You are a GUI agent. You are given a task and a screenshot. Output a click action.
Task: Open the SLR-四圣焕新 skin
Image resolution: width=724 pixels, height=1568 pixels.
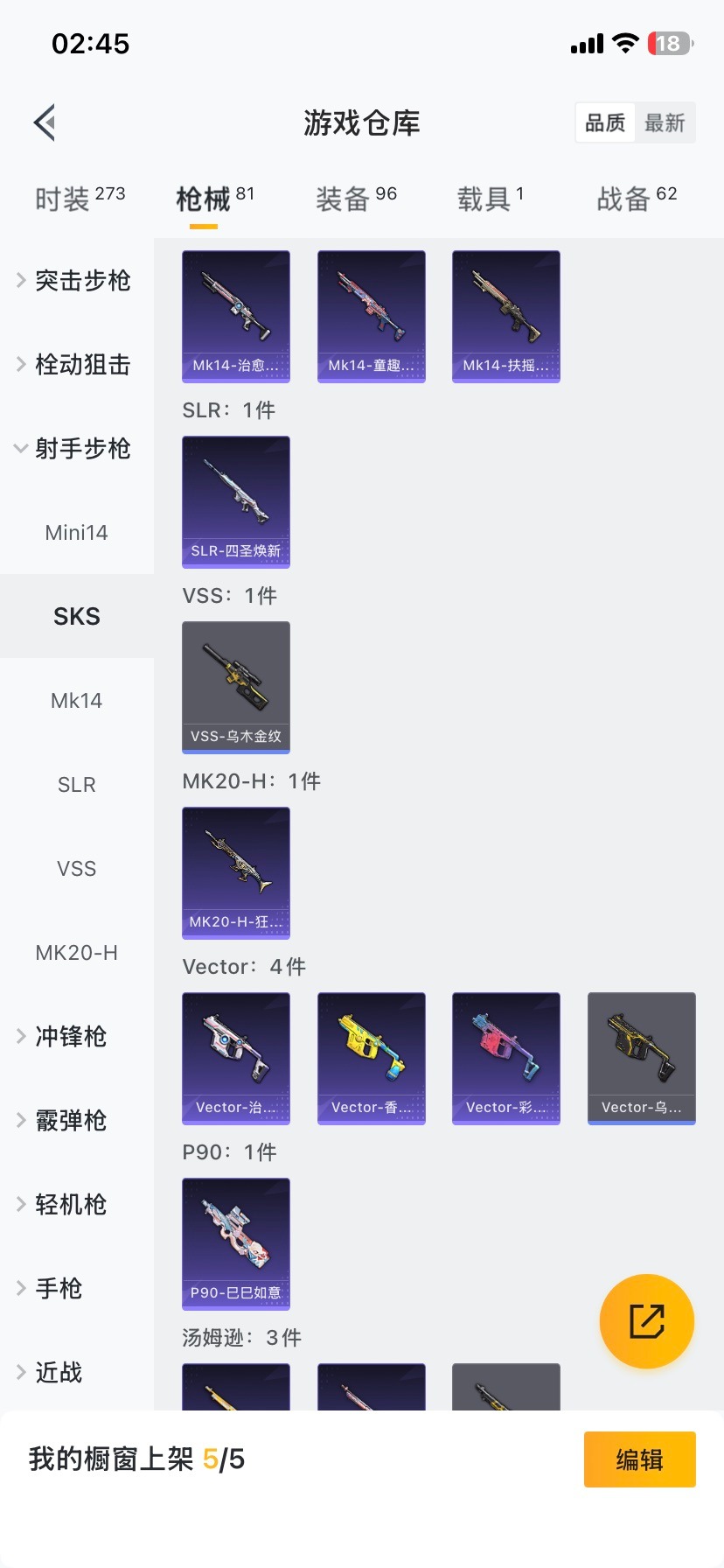click(236, 502)
